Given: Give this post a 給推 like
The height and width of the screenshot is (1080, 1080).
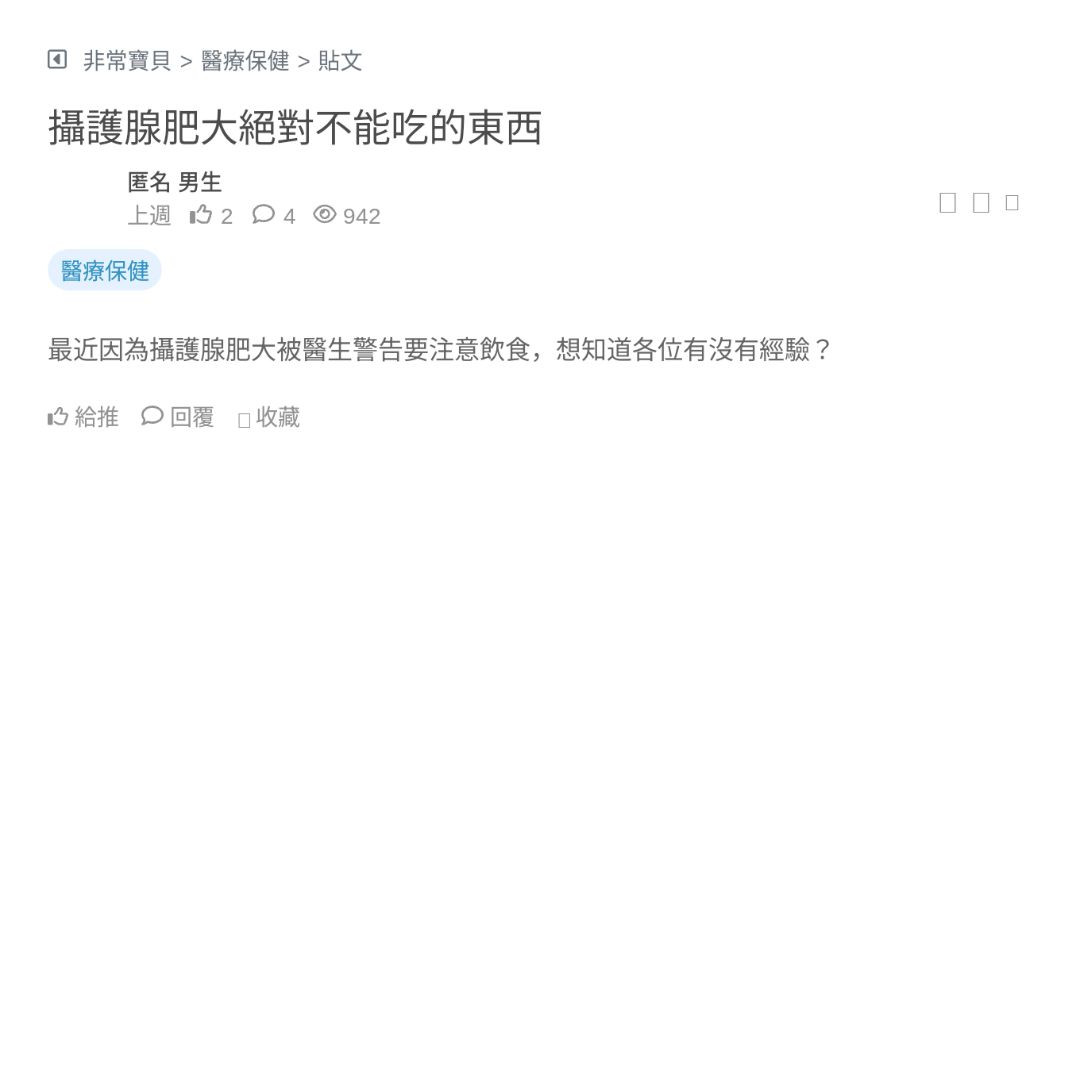Looking at the screenshot, I should pyautogui.click(x=83, y=417).
